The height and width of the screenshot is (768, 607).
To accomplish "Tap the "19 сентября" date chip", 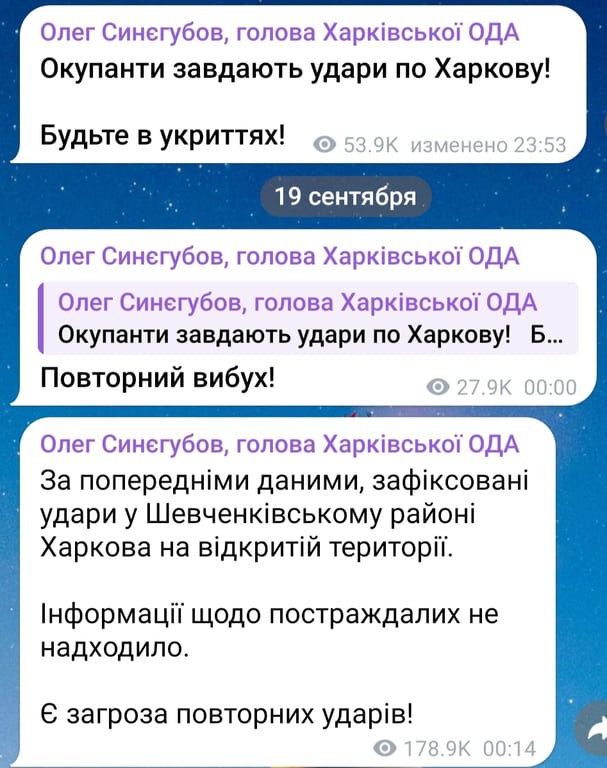I will 345,197.
